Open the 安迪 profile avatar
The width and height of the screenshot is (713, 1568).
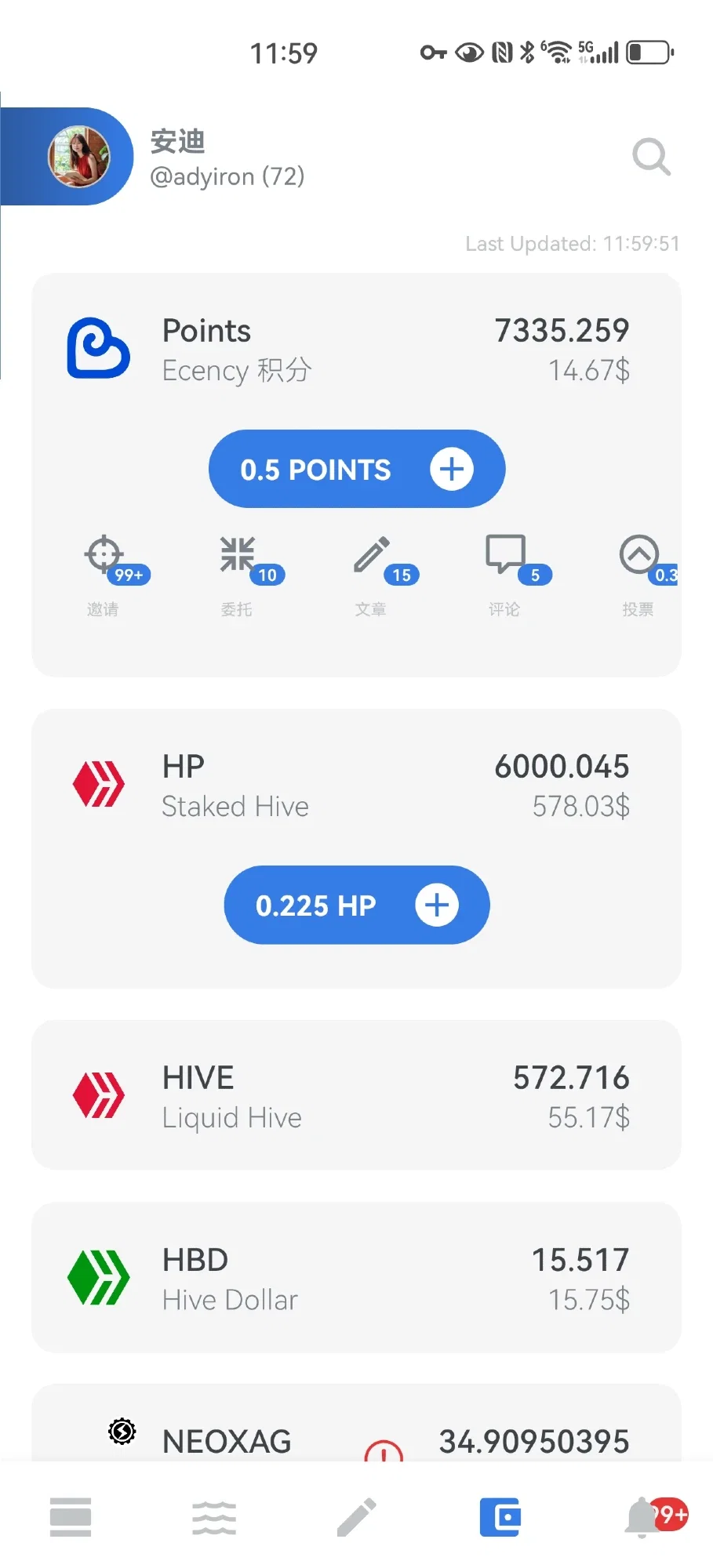[78, 157]
